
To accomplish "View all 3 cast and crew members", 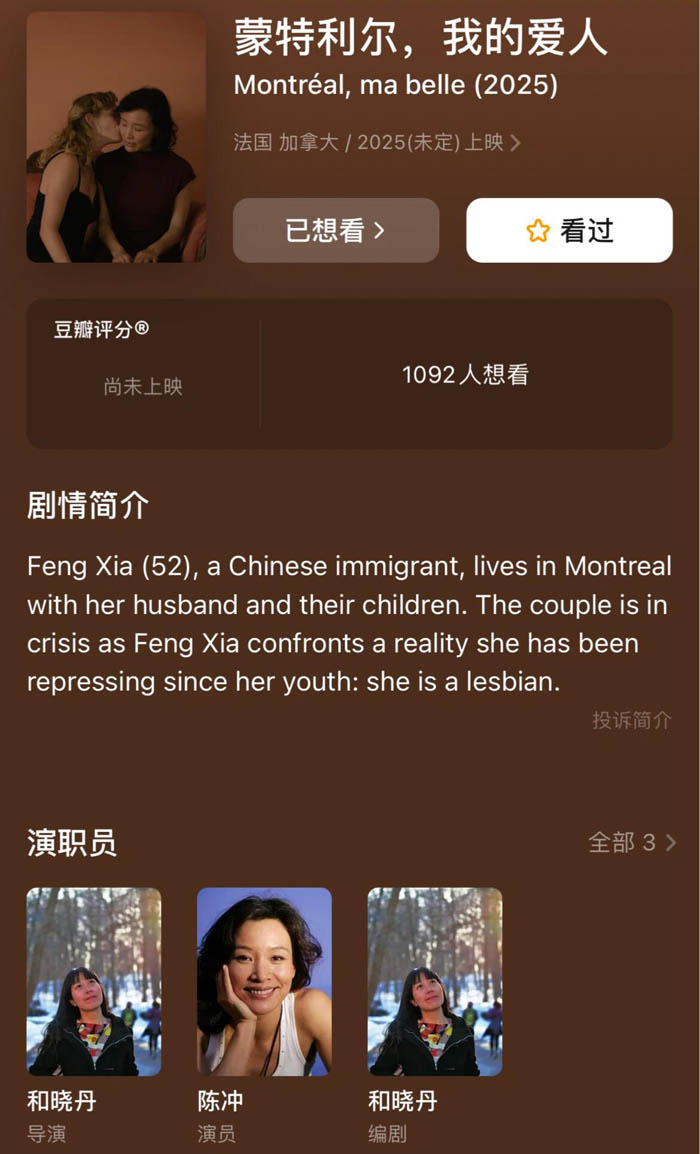I will [x=632, y=843].
